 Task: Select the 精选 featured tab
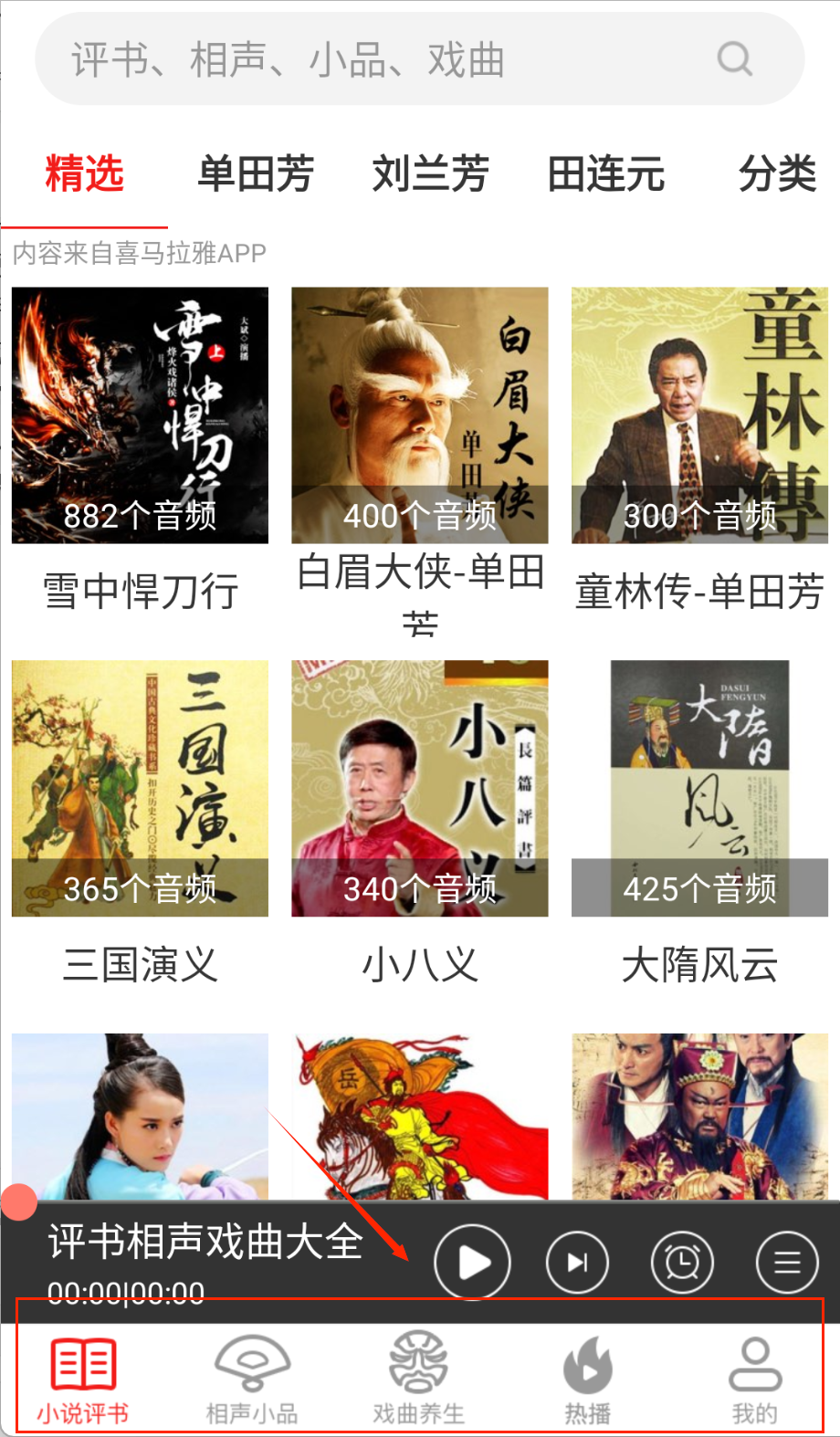coord(84,174)
